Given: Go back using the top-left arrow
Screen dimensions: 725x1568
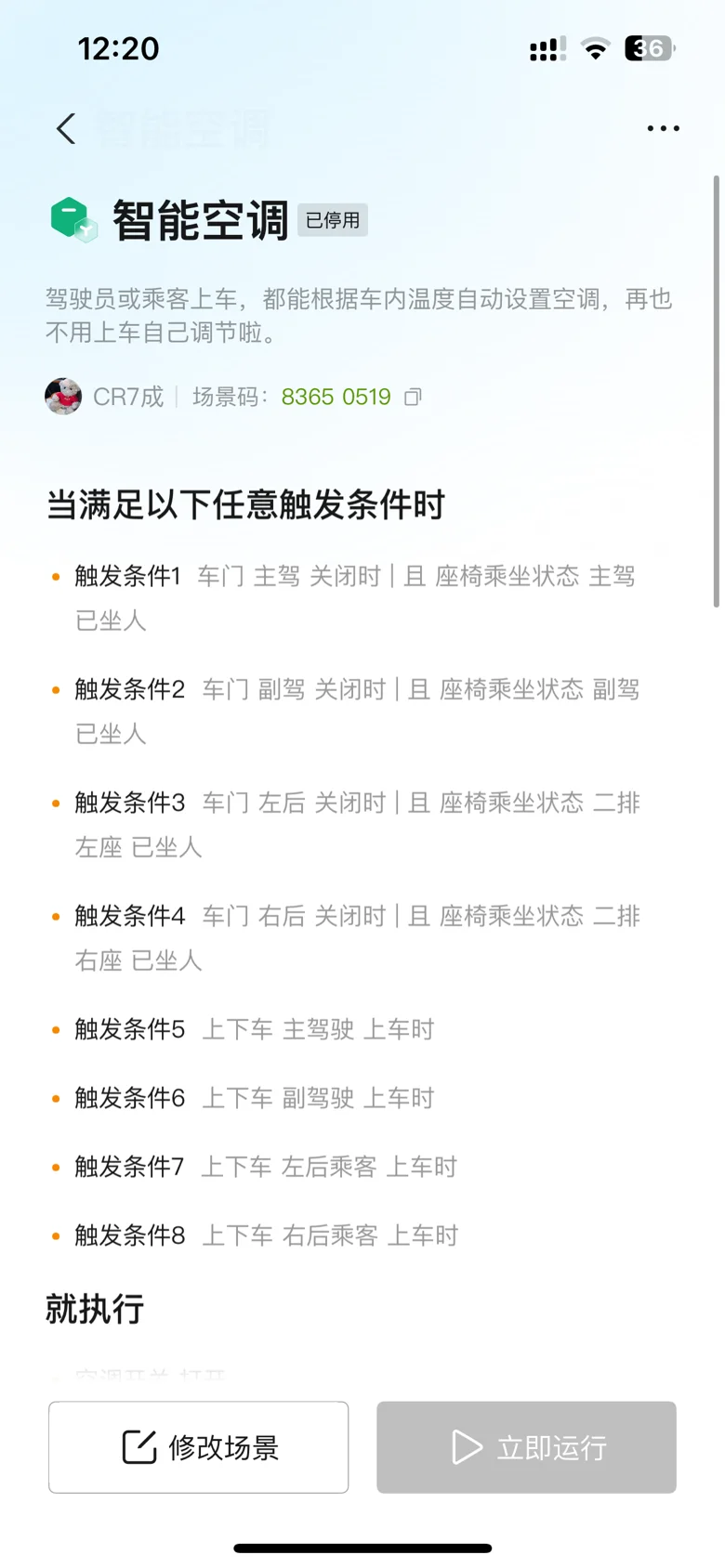Looking at the screenshot, I should 66,128.
